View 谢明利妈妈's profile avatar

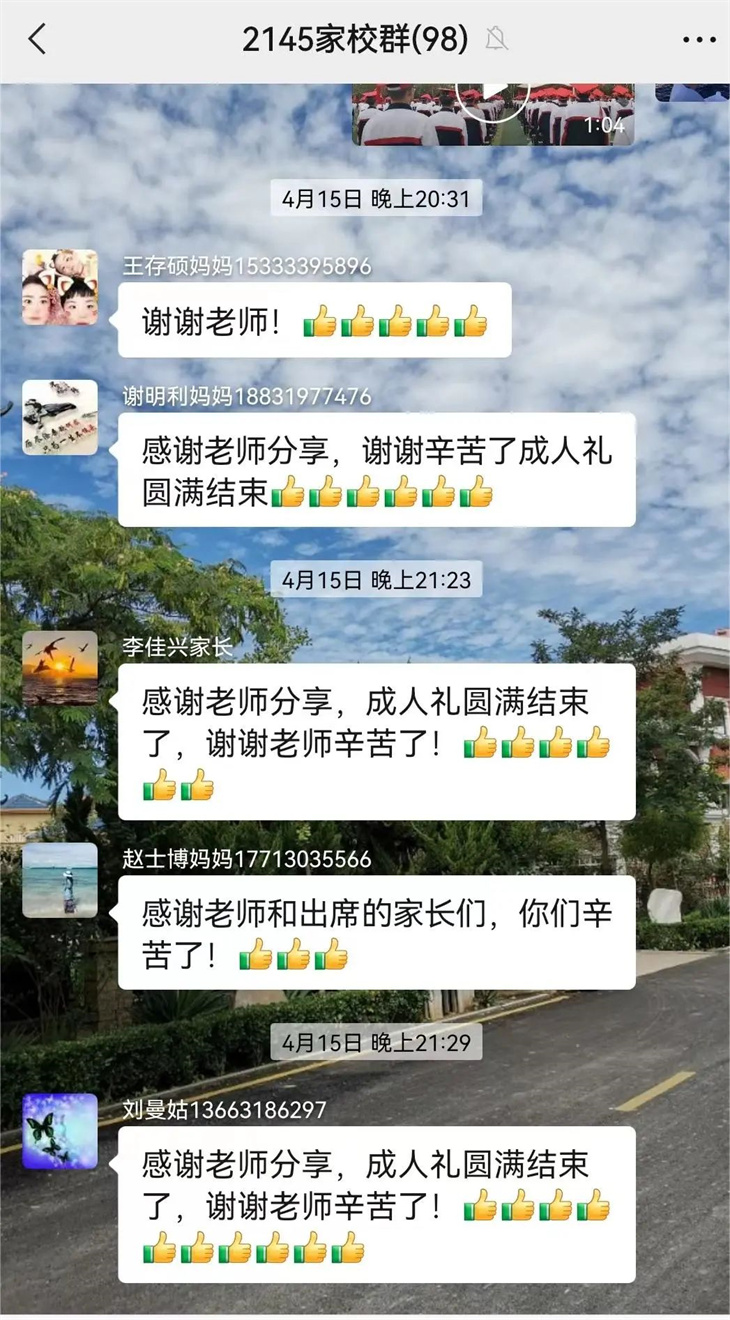tap(60, 418)
